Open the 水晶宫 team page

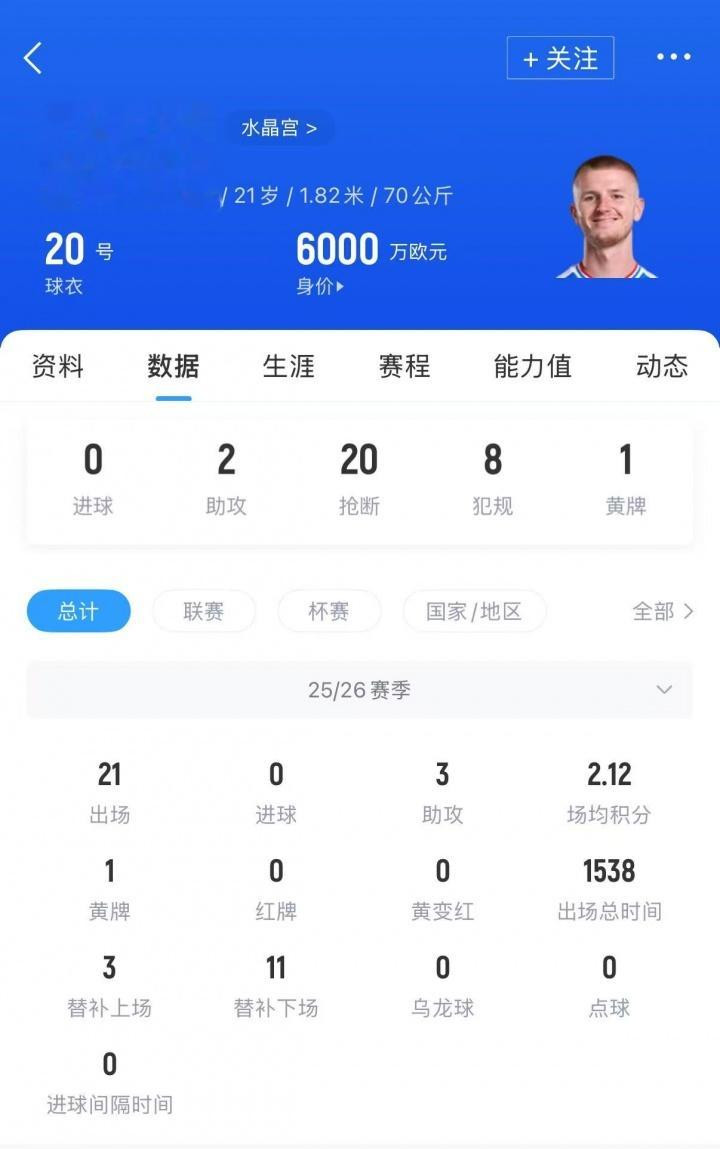point(279,128)
